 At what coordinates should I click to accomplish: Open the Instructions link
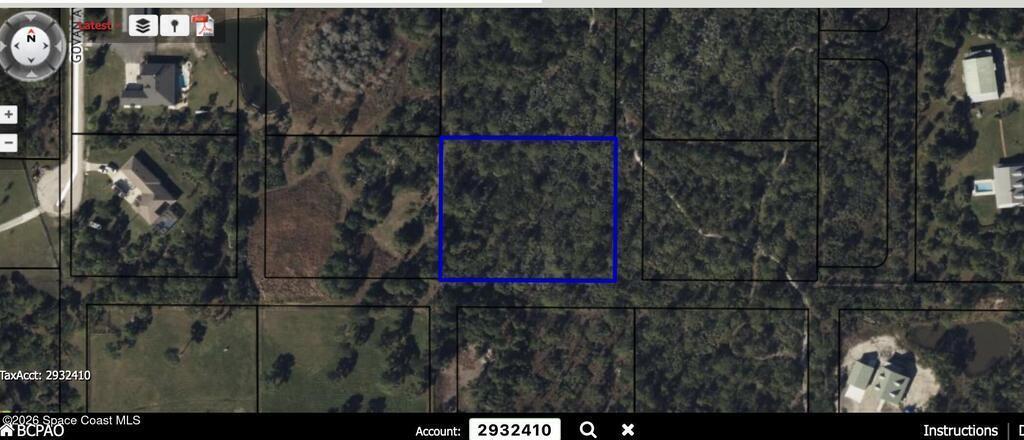(x=960, y=430)
